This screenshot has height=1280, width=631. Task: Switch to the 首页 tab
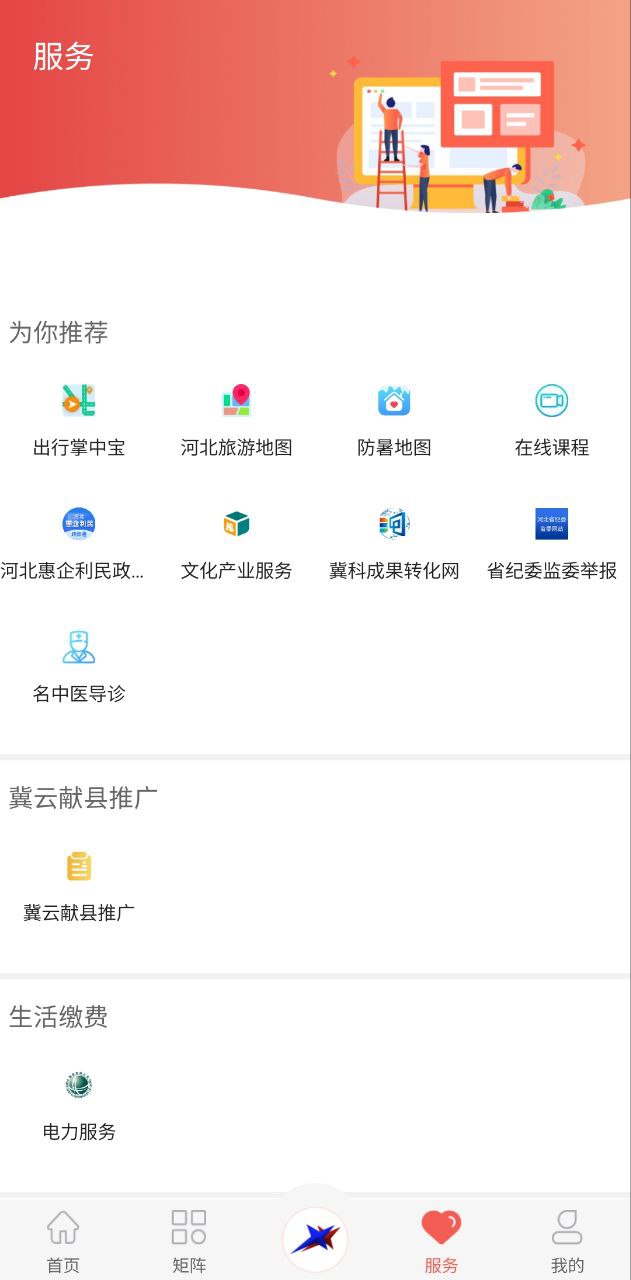[x=63, y=1239]
